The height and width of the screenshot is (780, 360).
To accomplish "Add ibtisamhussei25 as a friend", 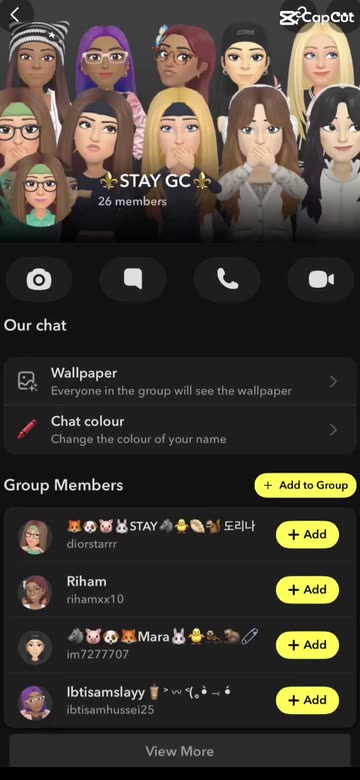I will click(x=307, y=700).
